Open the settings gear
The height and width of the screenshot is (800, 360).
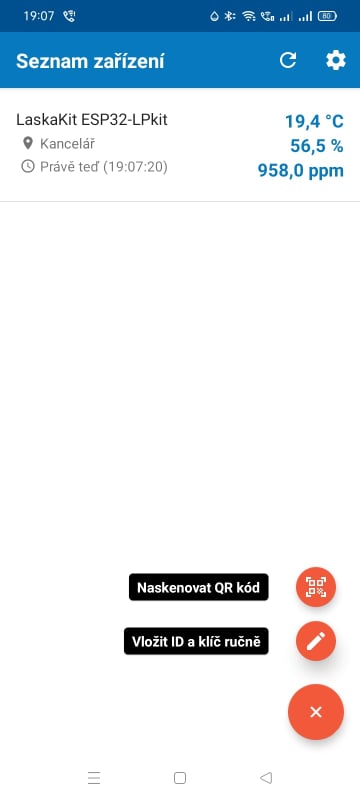pos(336,60)
